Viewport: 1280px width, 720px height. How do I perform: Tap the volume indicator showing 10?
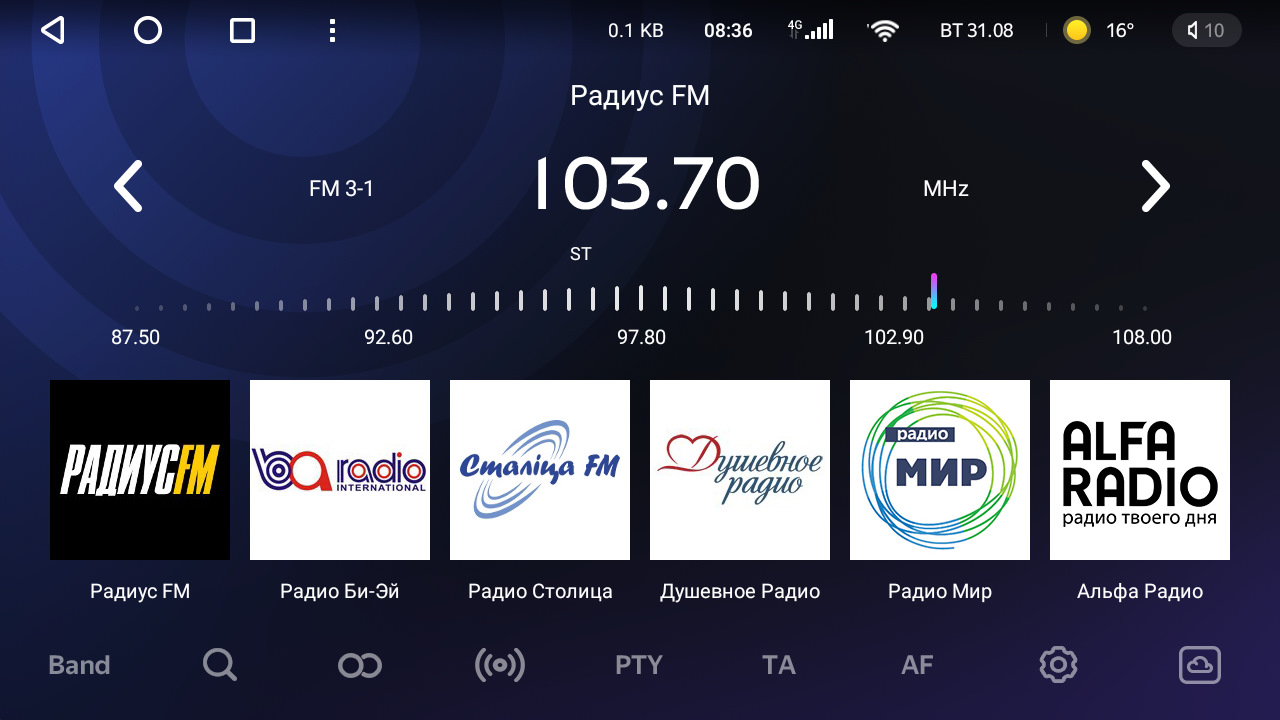point(1206,31)
